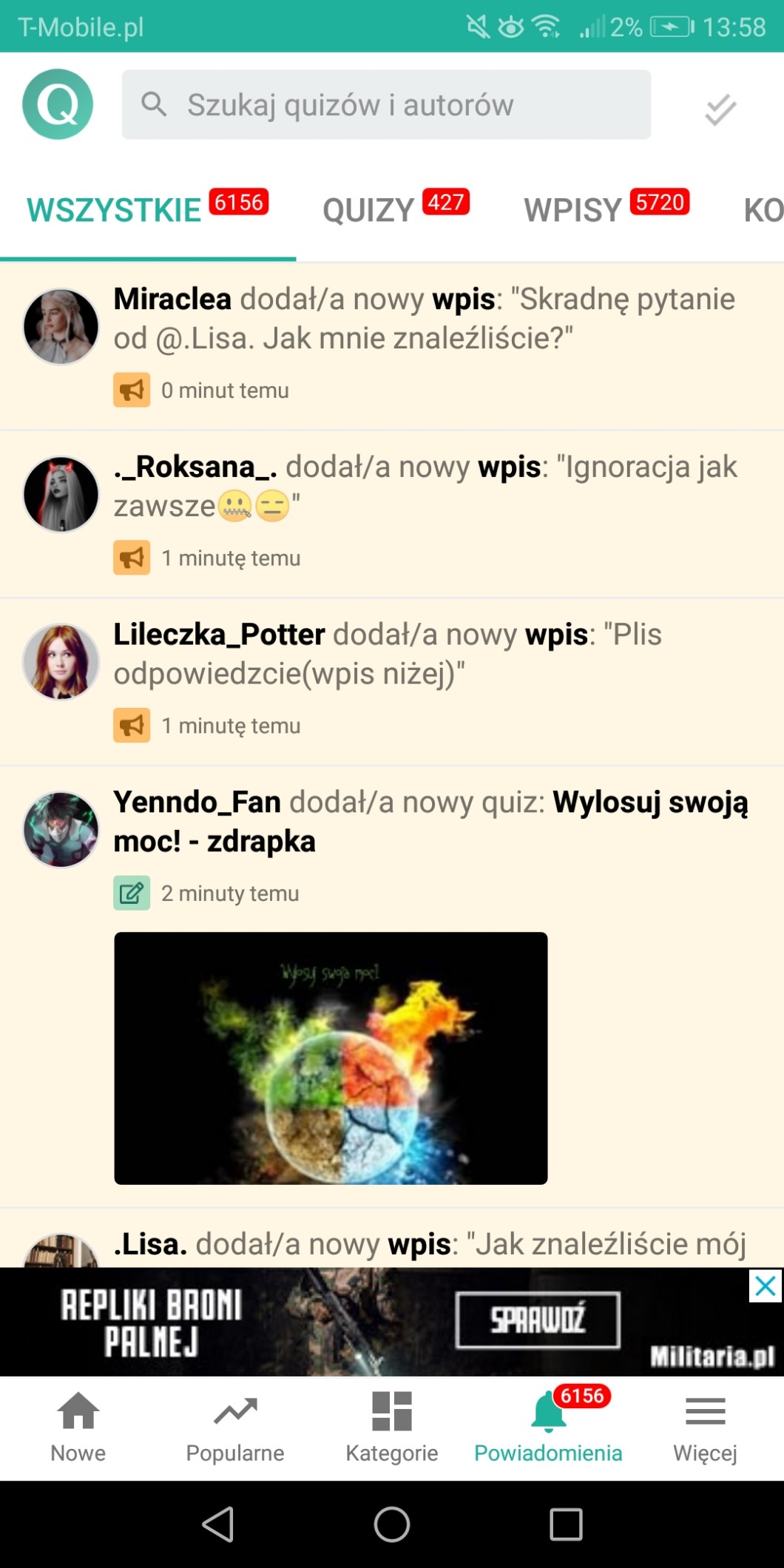Open the Więcej menu tab
The image size is (784, 1568).
[x=705, y=1427]
